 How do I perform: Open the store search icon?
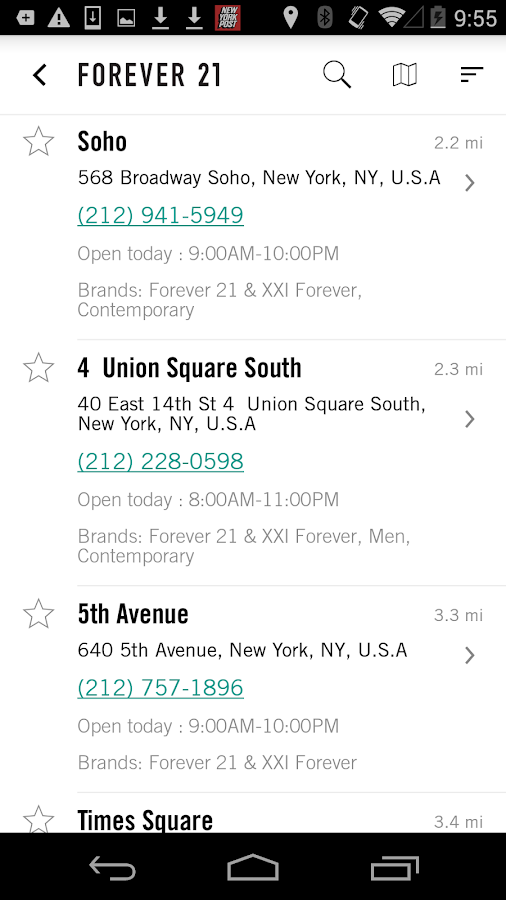337,75
